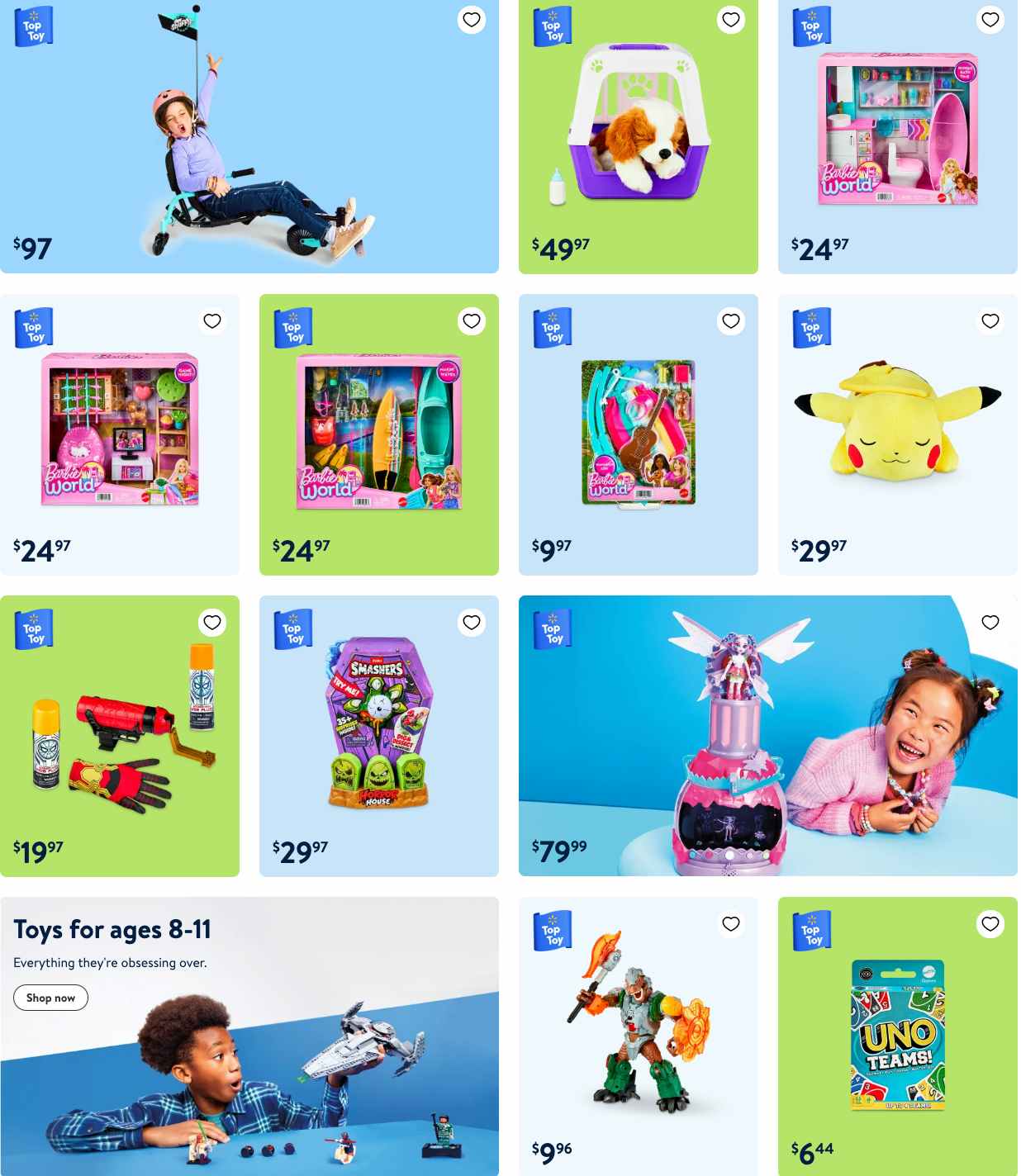Favorite the $19.97 web shooter glove

tap(211, 623)
